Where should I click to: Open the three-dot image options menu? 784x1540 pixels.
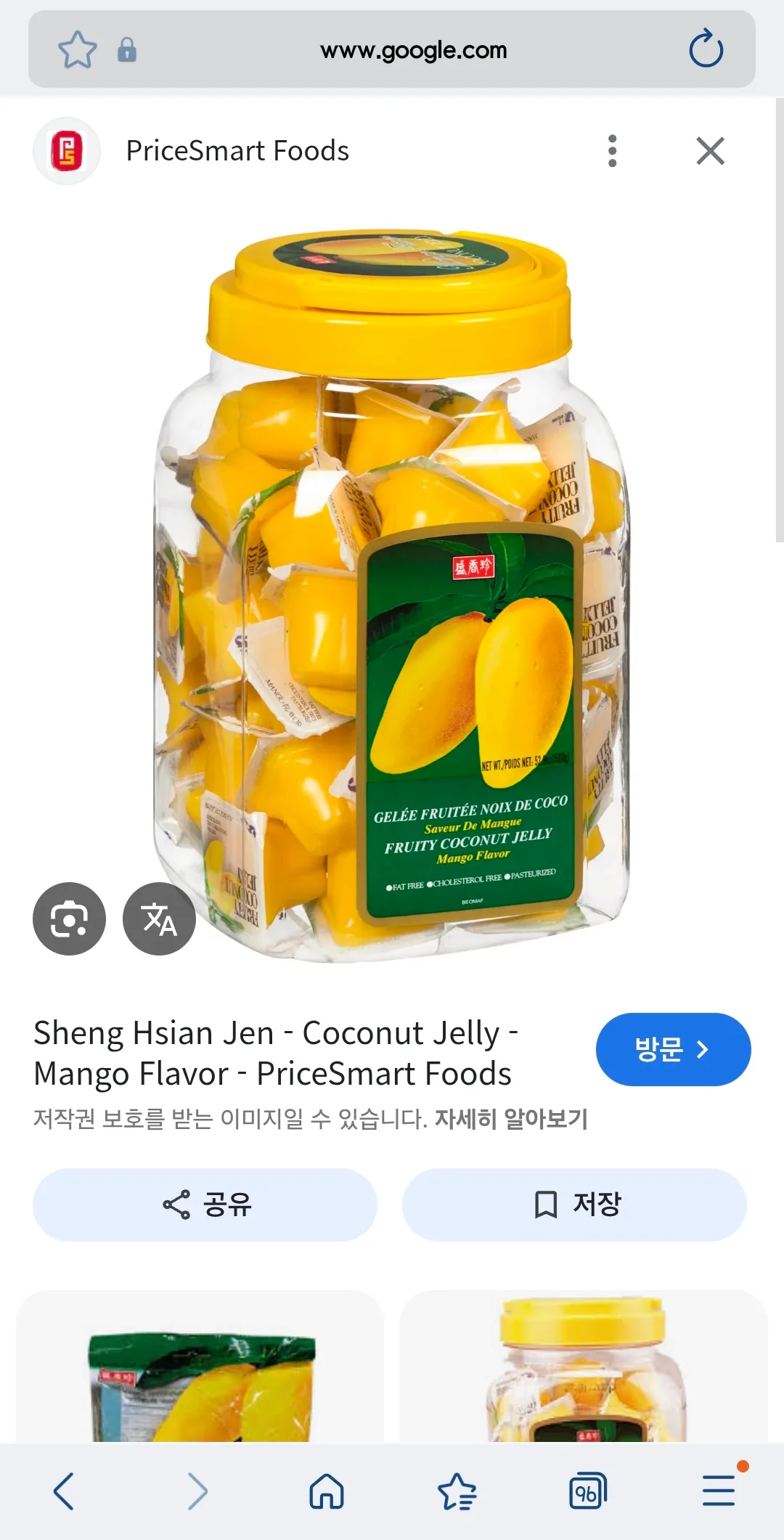coord(611,151)
